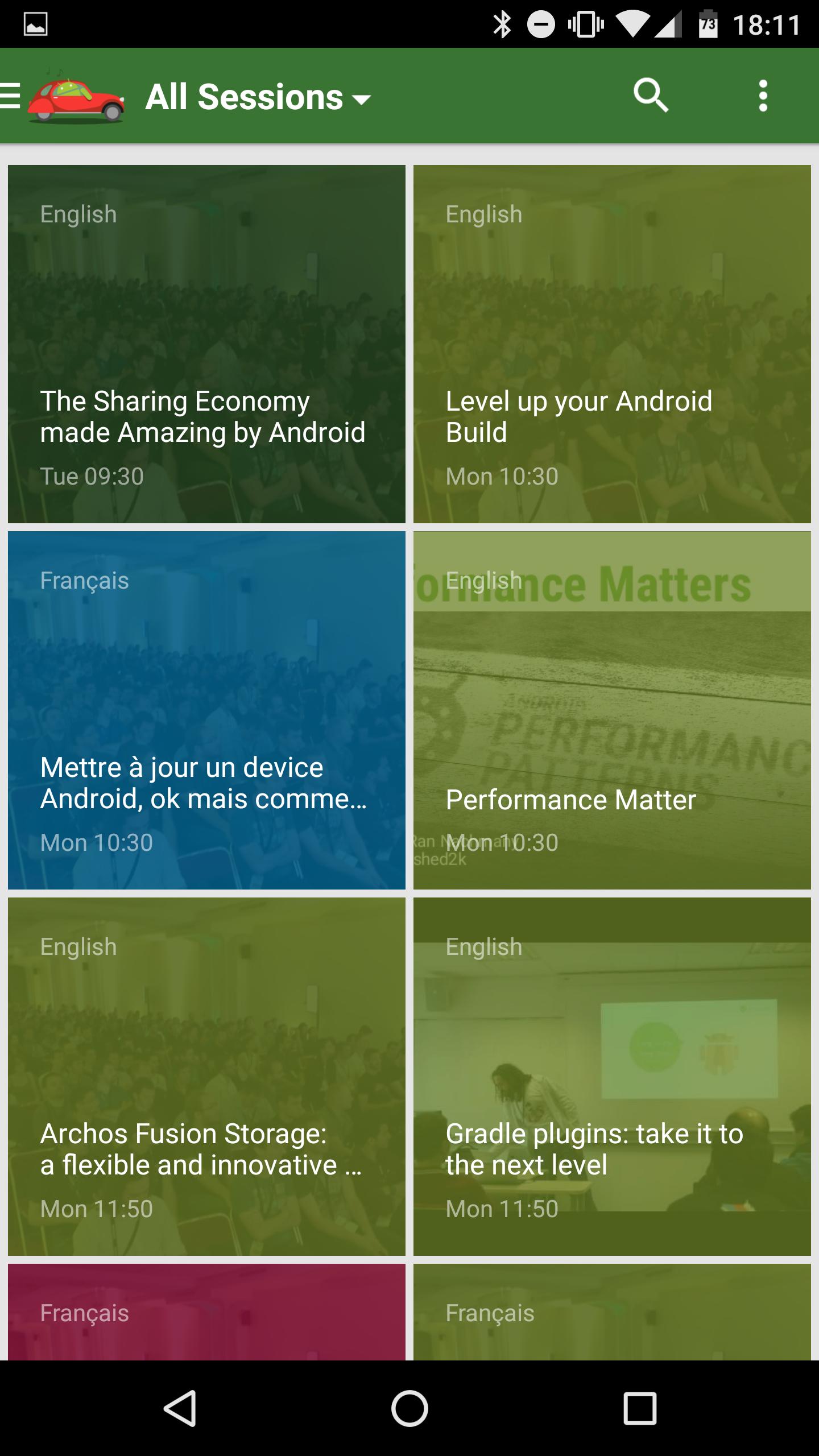Tap the battery indicator showing 73
This screenshot has width=819, height=1456.
pyautogui.click(x=708, y=23)
